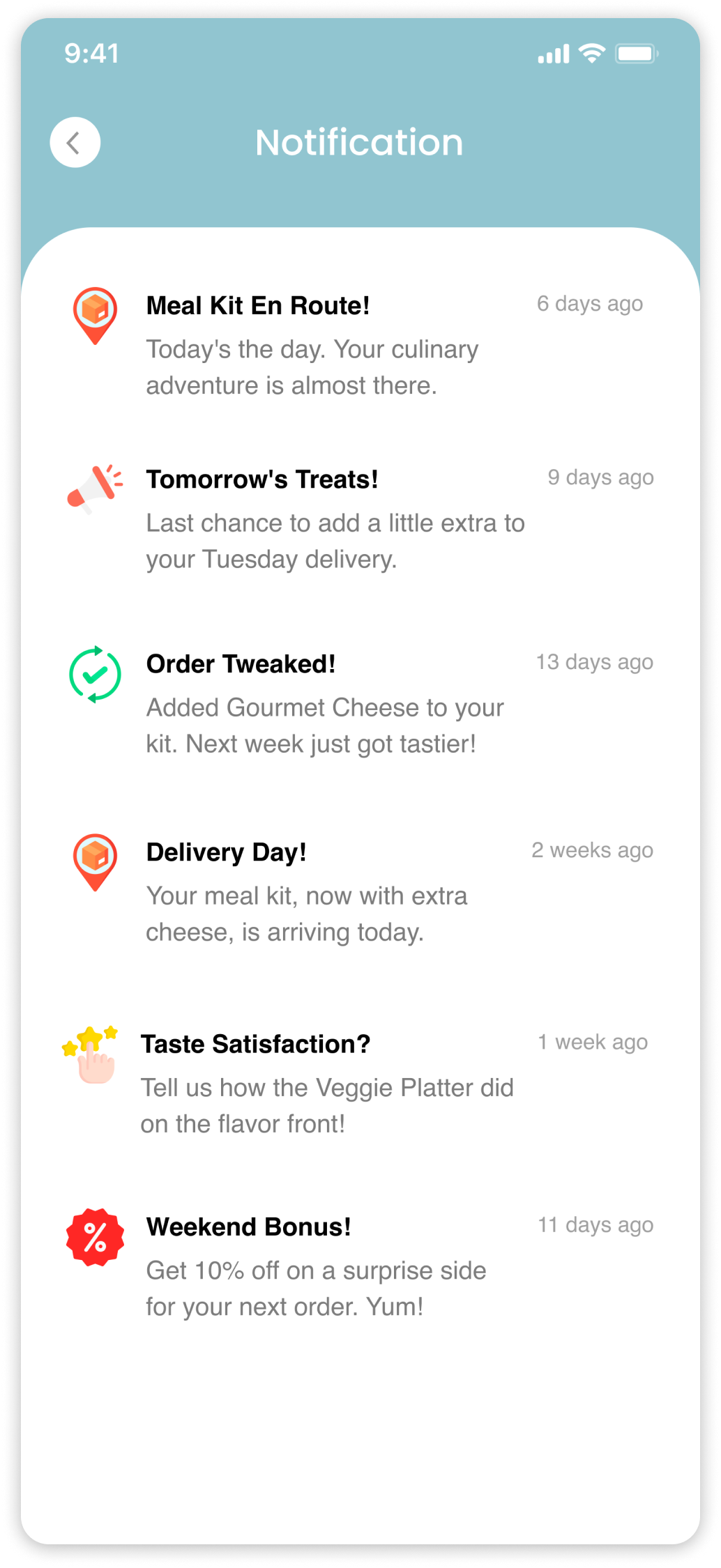Go back using the arrow button
Image resolution: width=721 pixels, height=1568 pixels.
coord(75,142)
